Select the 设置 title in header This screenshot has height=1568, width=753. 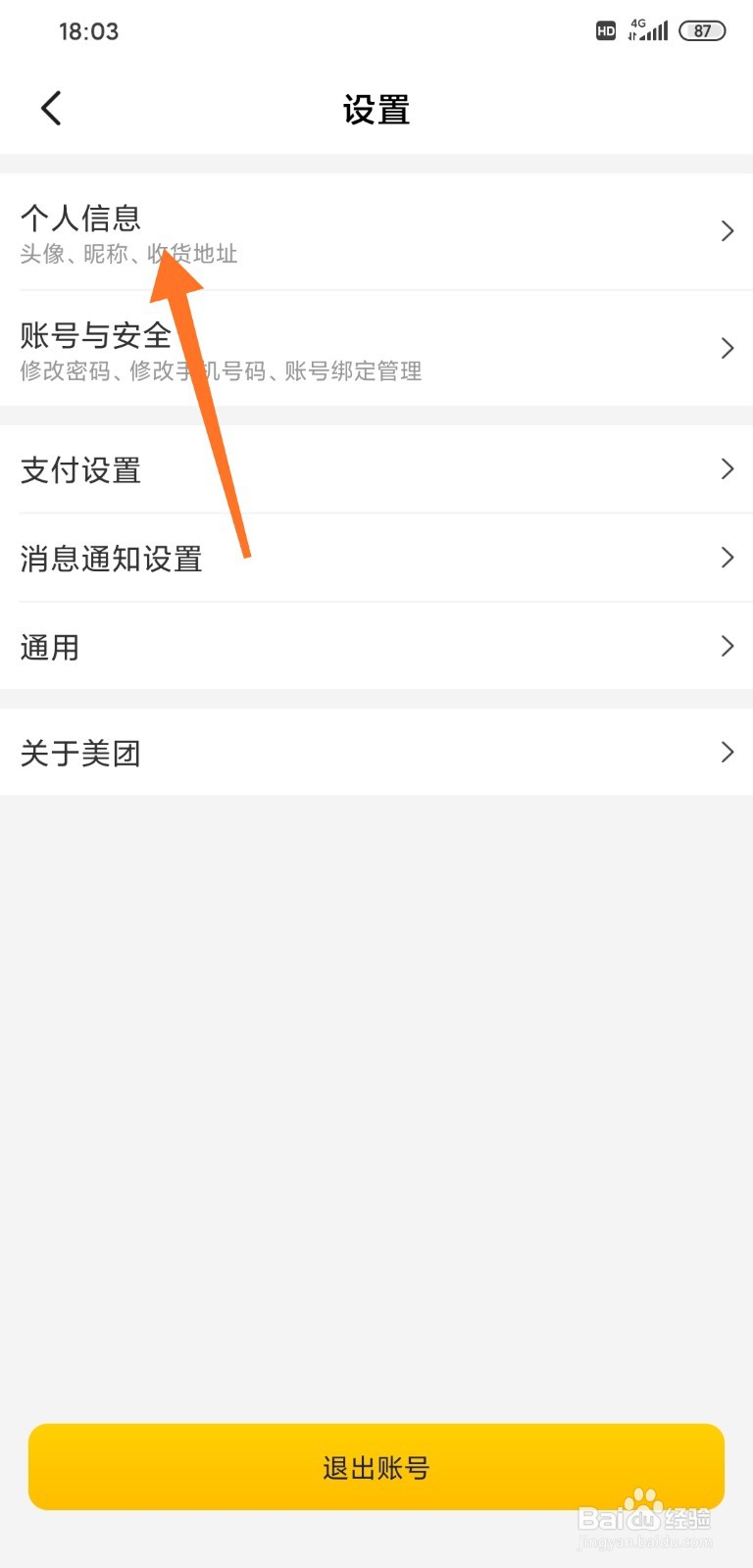click(x=376, y=110)
